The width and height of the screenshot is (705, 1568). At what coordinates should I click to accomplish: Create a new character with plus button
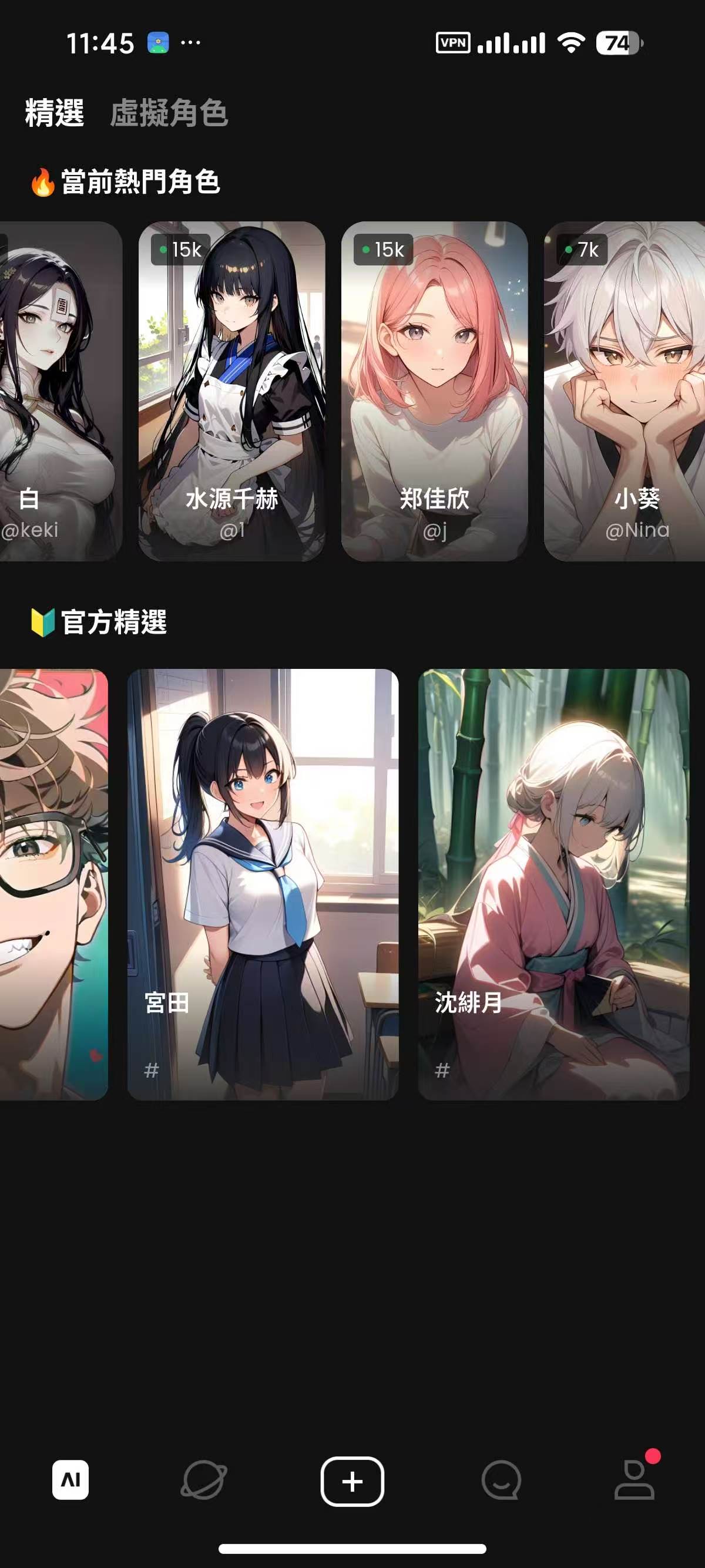coord(352,1481)
